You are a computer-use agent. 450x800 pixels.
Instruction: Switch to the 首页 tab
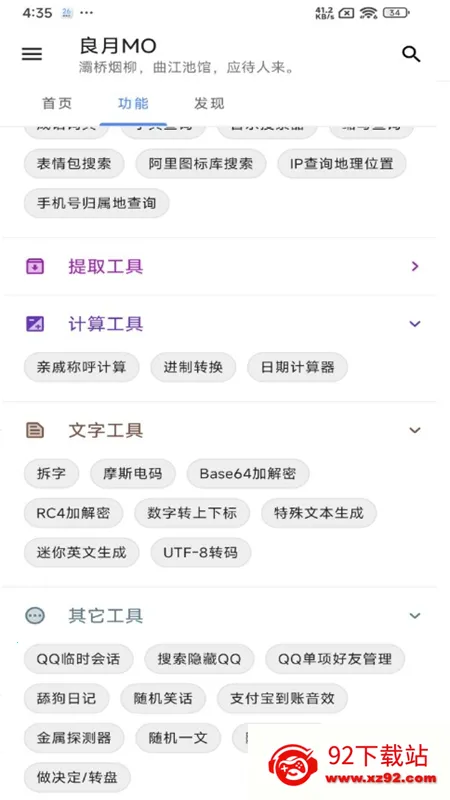[x=57, y=104]
